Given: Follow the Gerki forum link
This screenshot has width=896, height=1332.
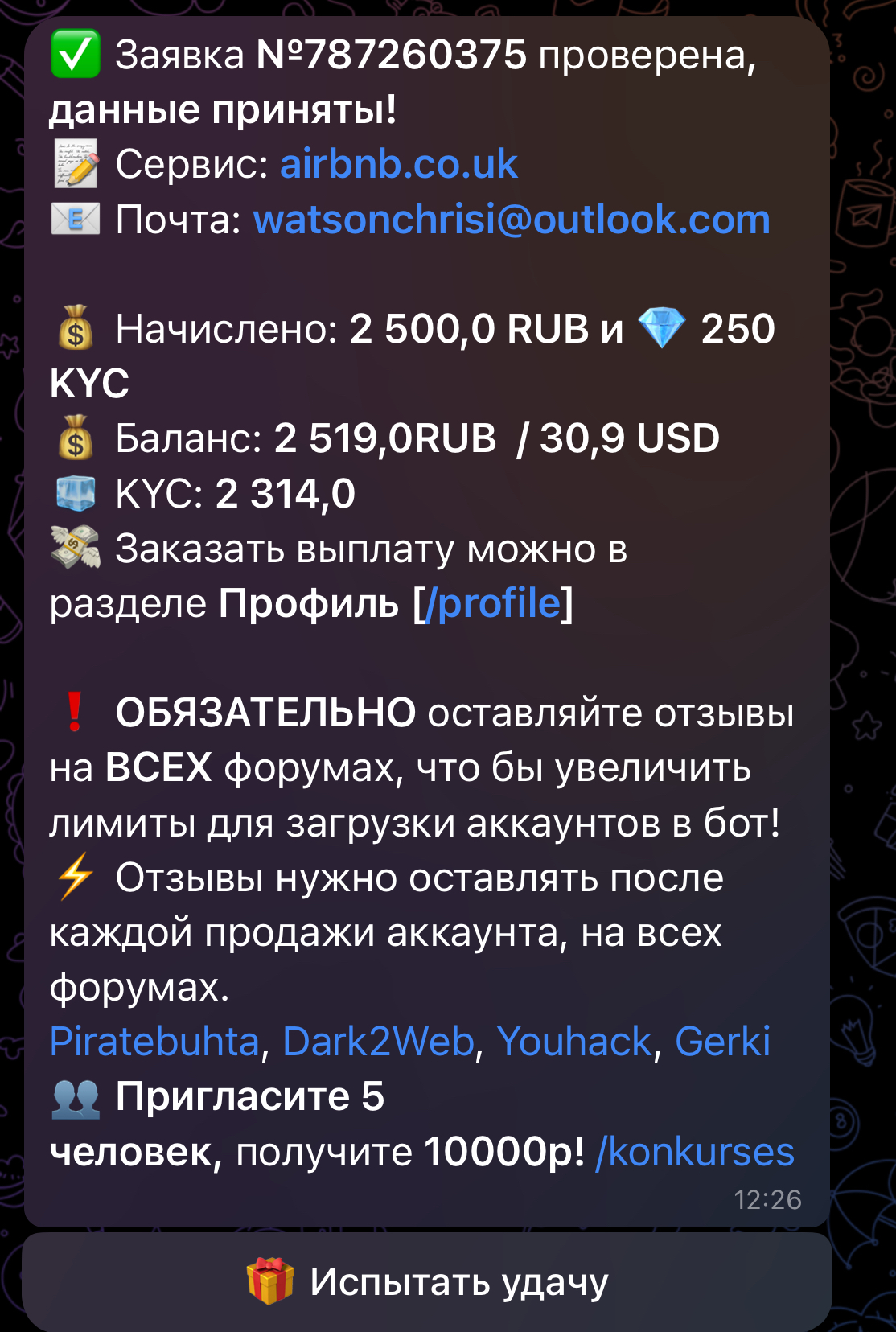Looking at the screenshot, I should point(722,1042).
